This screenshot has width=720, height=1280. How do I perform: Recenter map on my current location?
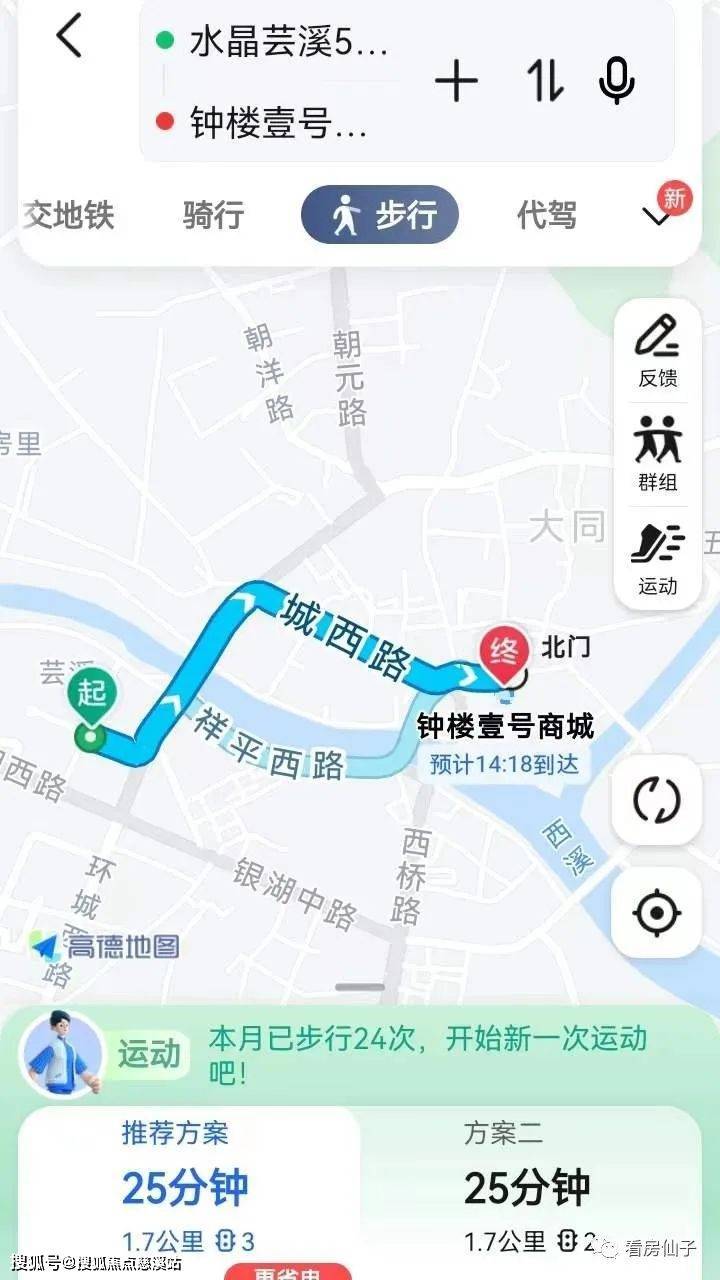(x=657, y=912)
